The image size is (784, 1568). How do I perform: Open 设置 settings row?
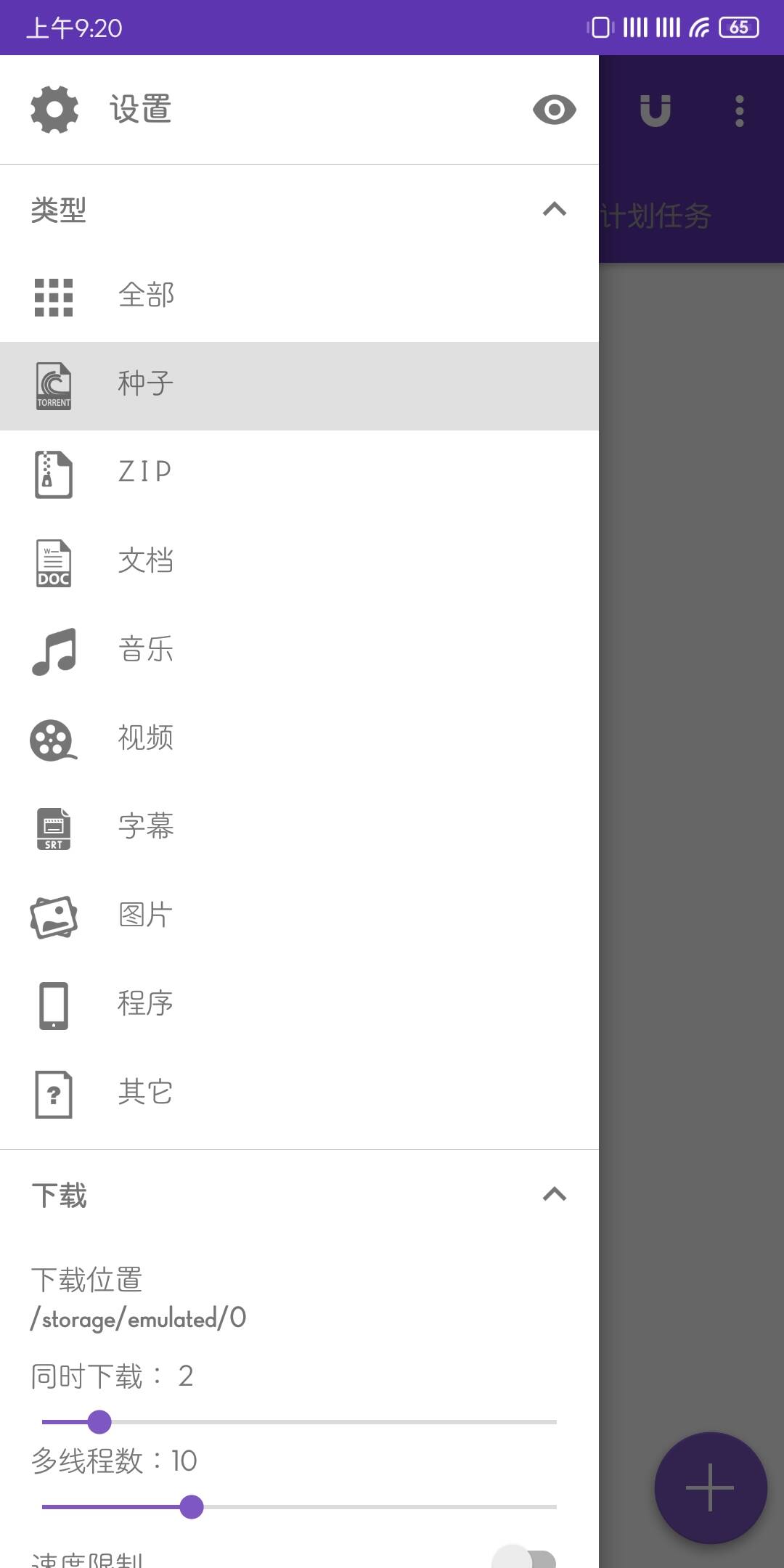click(x=140, y=110)
